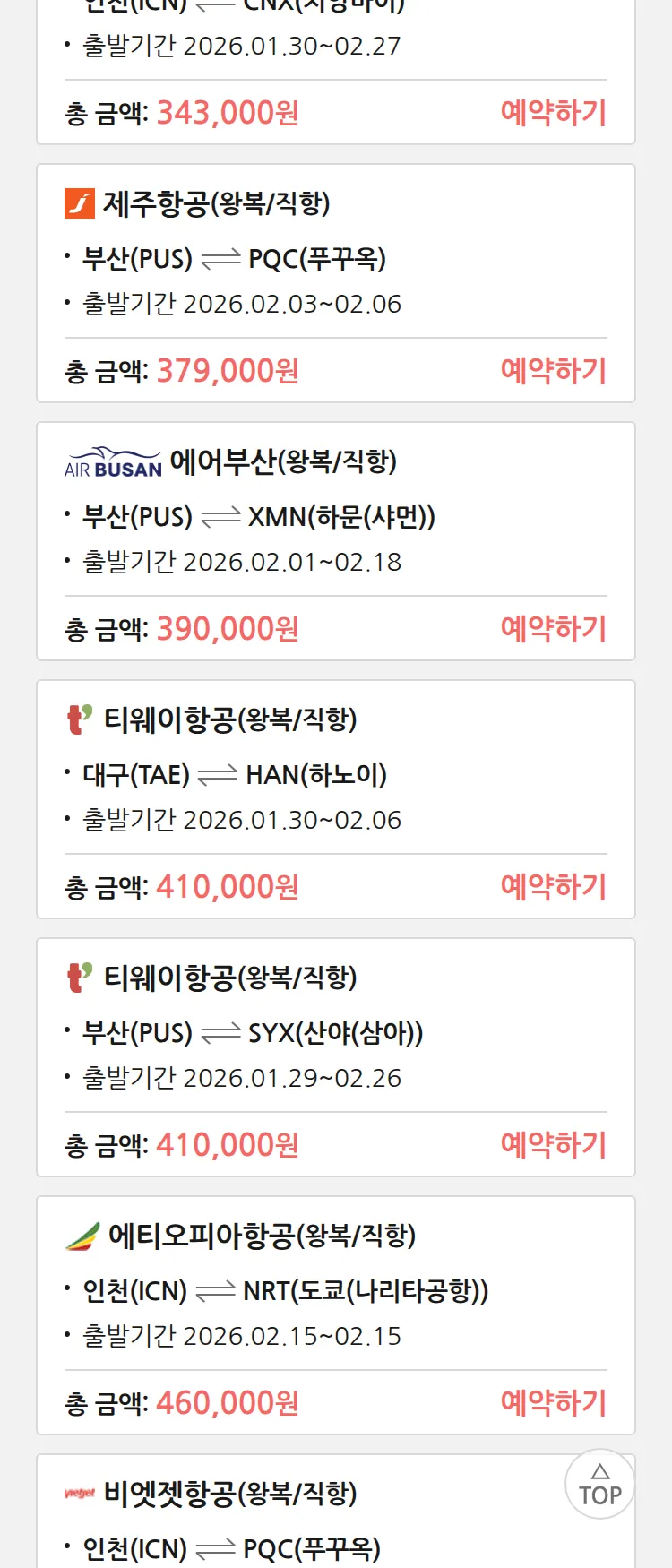The width and height of the screenshot is (672, 1568).
Task: Book the 티웨이항공 대구–하노이 flight
Action: coord(553,887)
